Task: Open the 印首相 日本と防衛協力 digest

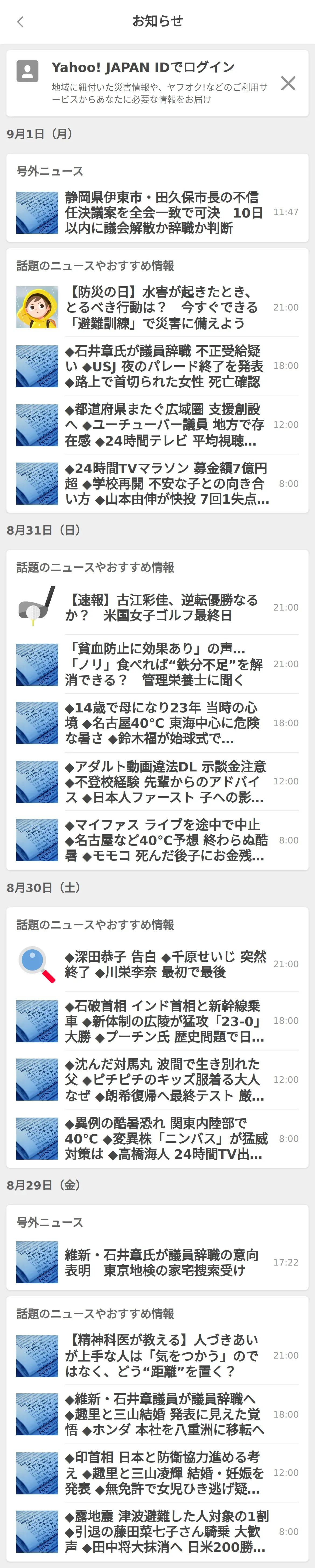Action: 164,1473
